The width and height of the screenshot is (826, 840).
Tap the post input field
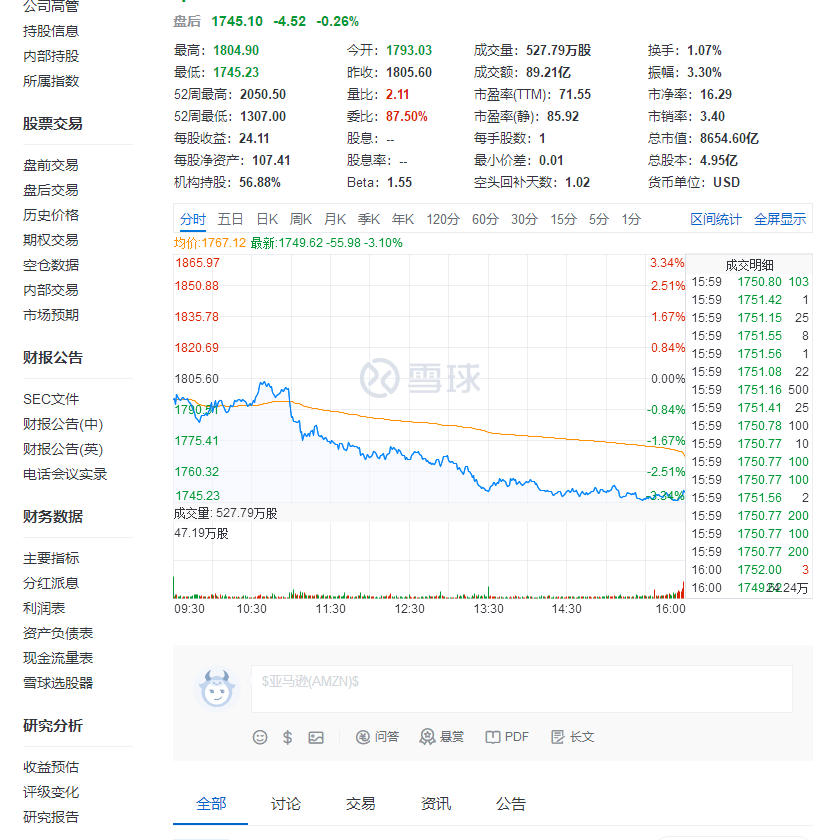[x=520, y=689]
